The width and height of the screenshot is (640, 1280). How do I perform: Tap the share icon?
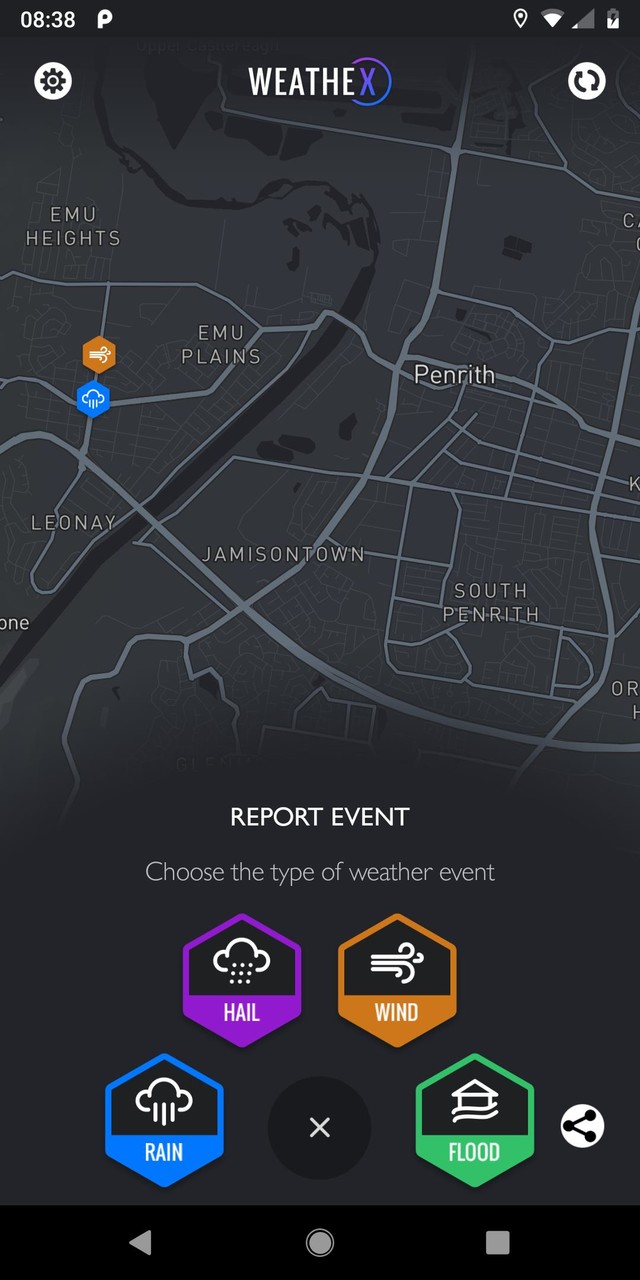tap(582, 1126)
